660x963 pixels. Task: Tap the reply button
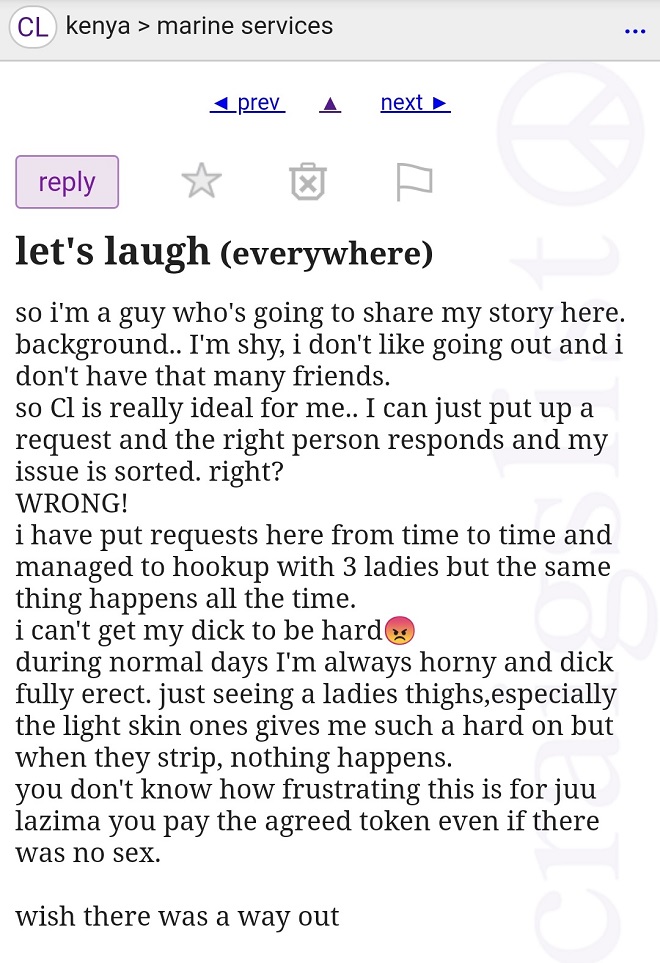click(67, 182)
